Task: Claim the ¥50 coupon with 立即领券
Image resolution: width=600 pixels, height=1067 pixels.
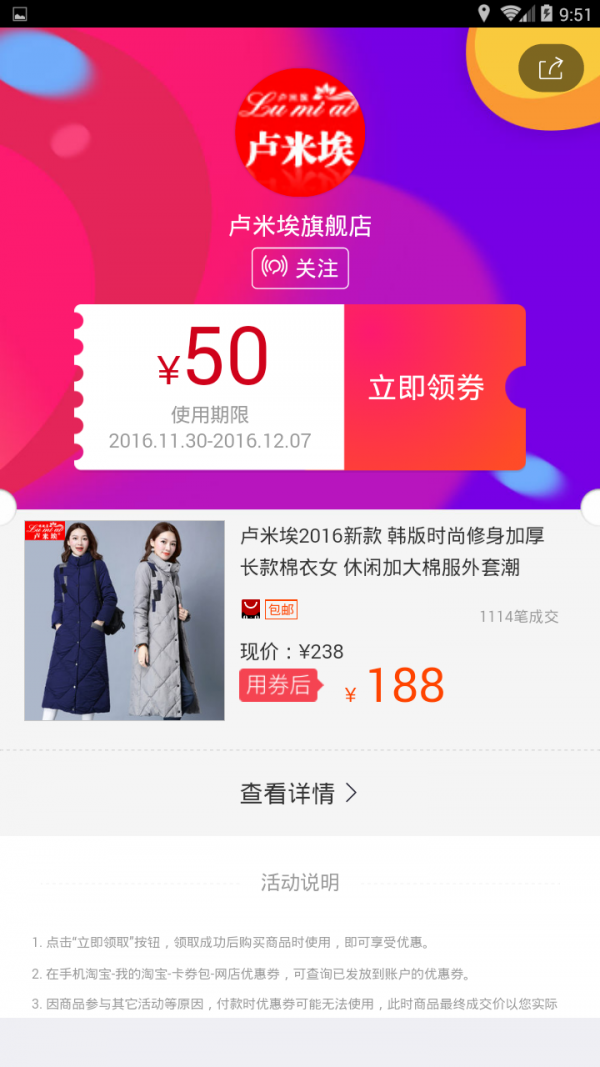Action: coord(427,387)
